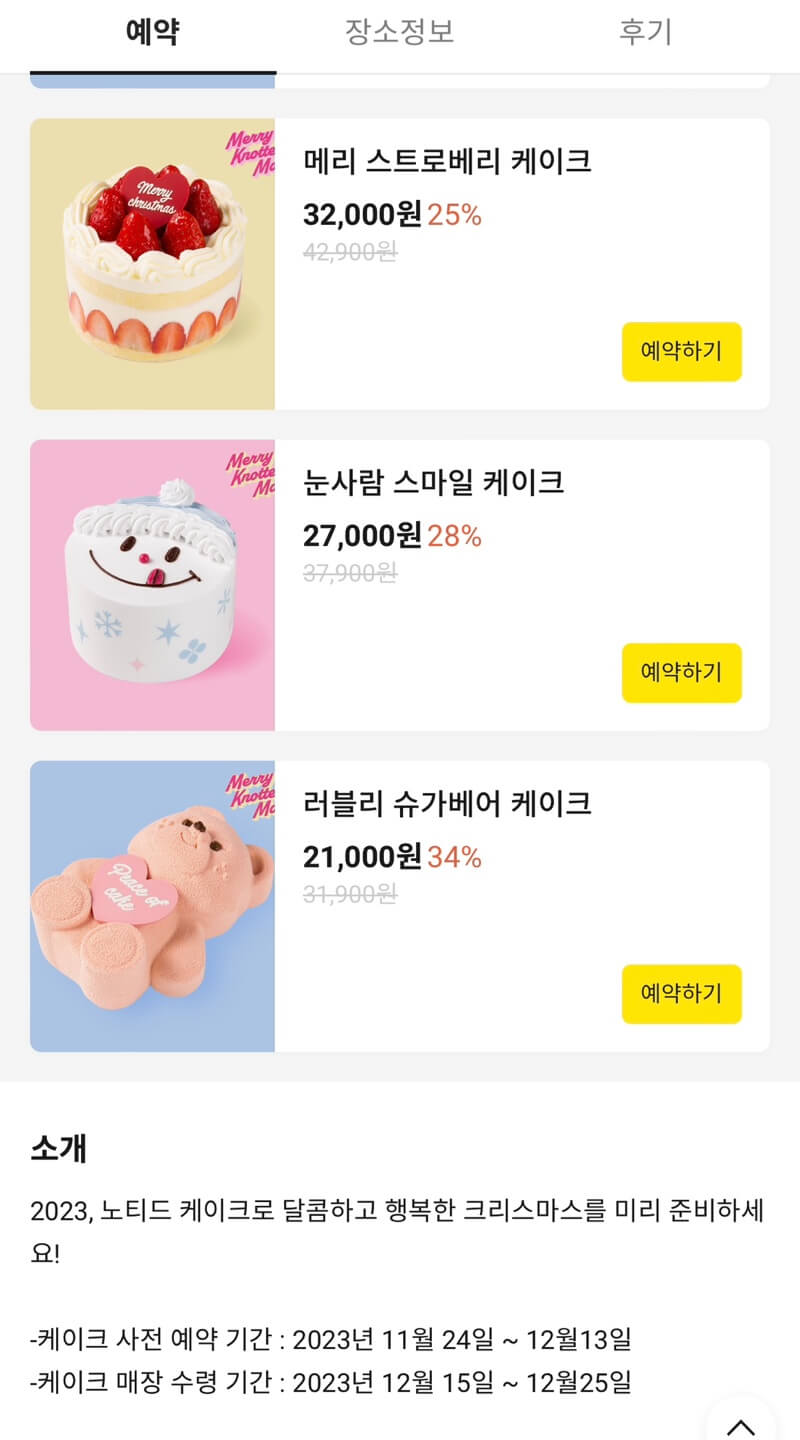Book the 러블리 슈가베어 케이크

click(681, 993)
